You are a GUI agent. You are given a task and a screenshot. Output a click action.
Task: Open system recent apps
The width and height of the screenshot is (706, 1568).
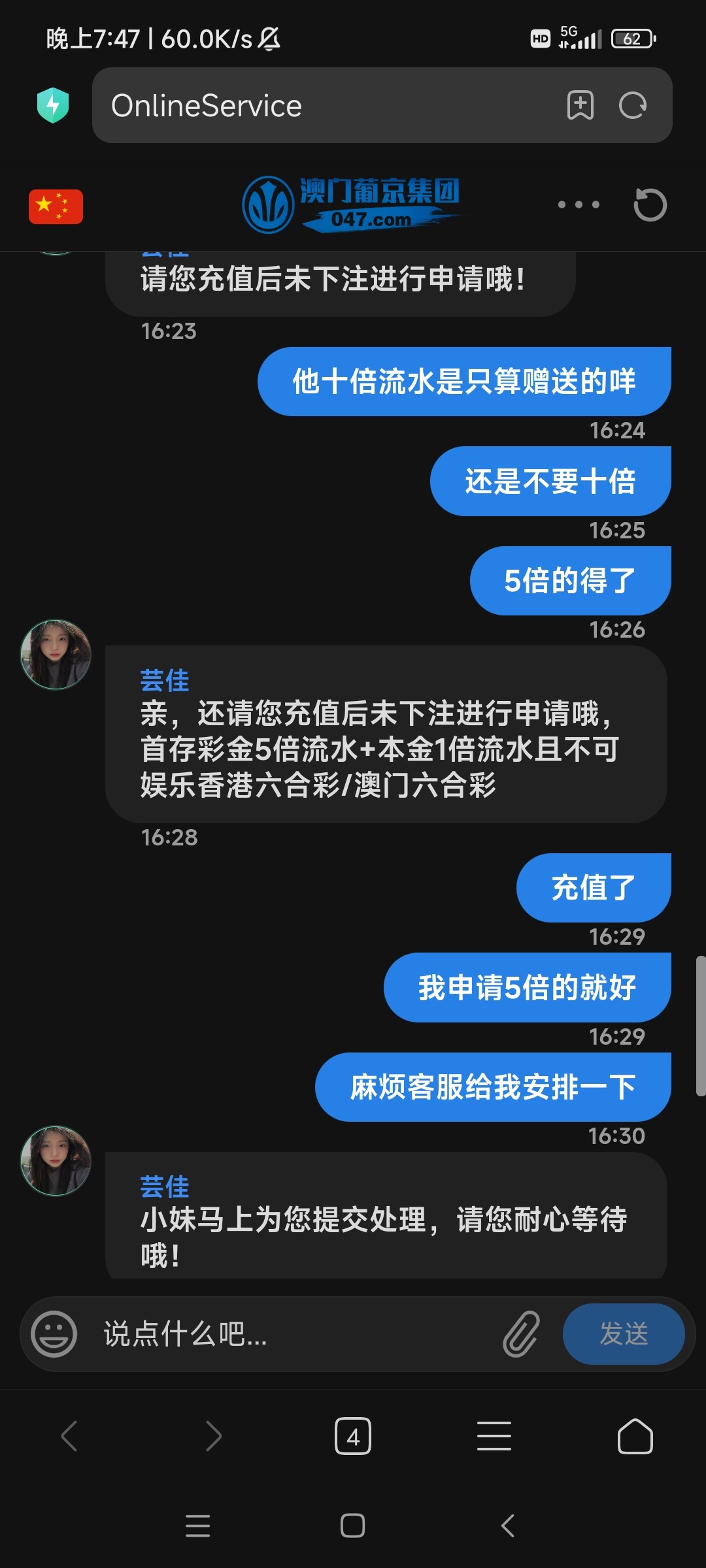(x=197, y=1526)
